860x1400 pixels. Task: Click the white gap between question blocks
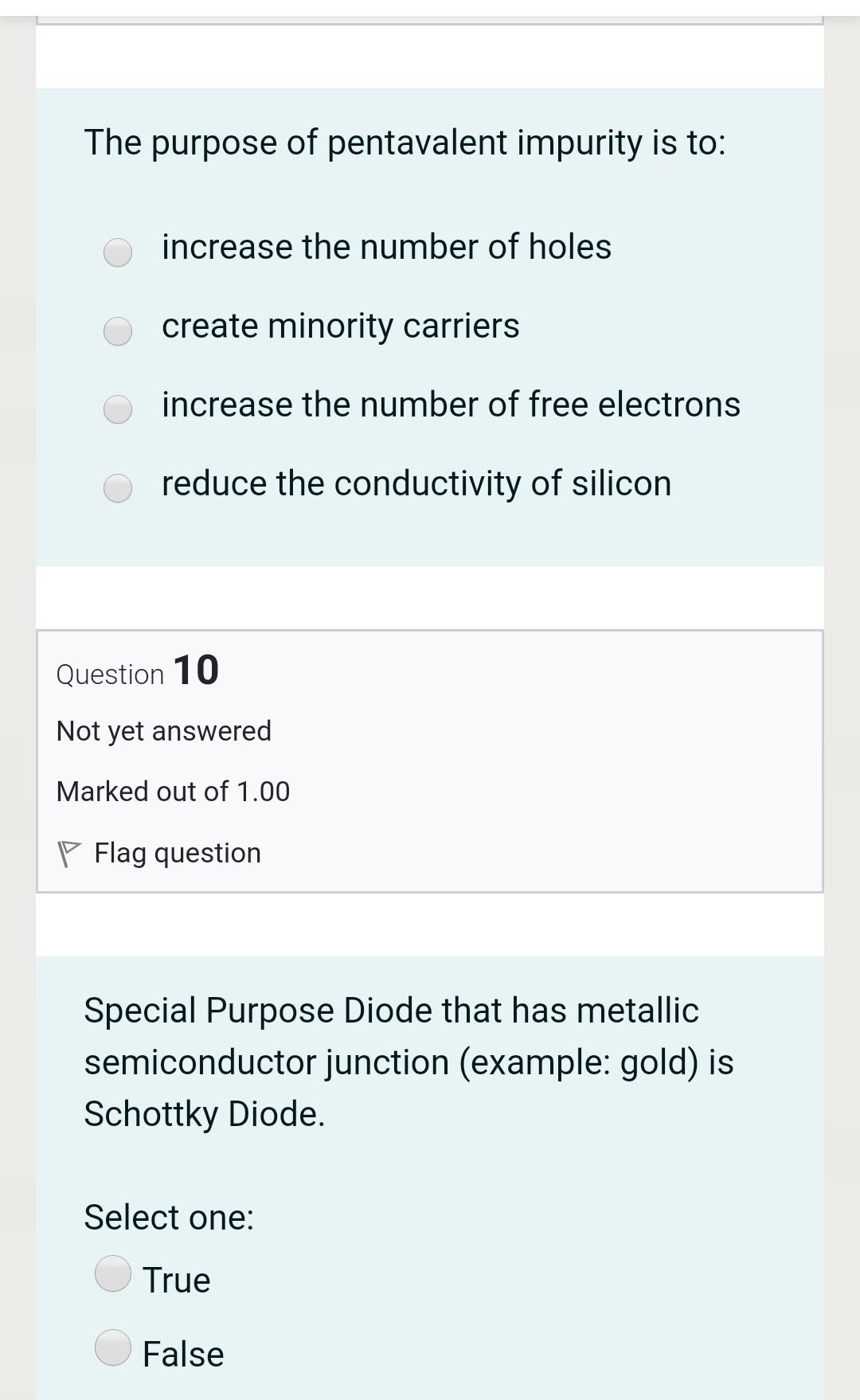pyautogui.click(x=430, y=597)
